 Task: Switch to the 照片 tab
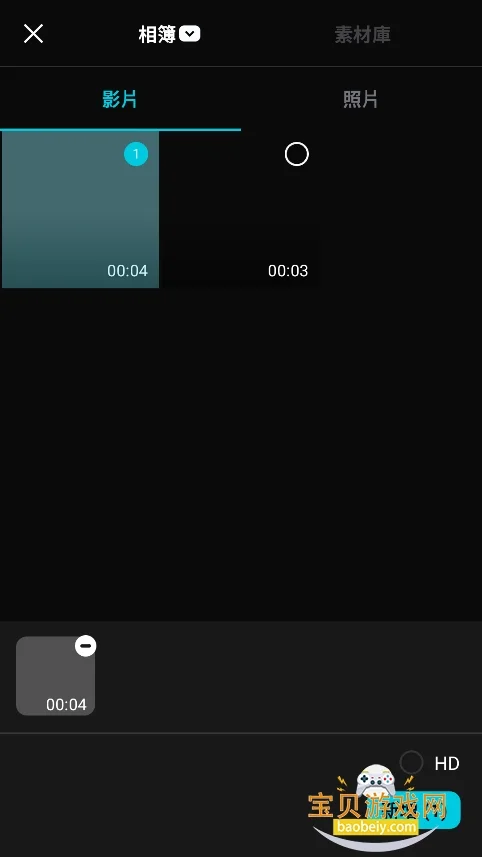pos(361,99)
